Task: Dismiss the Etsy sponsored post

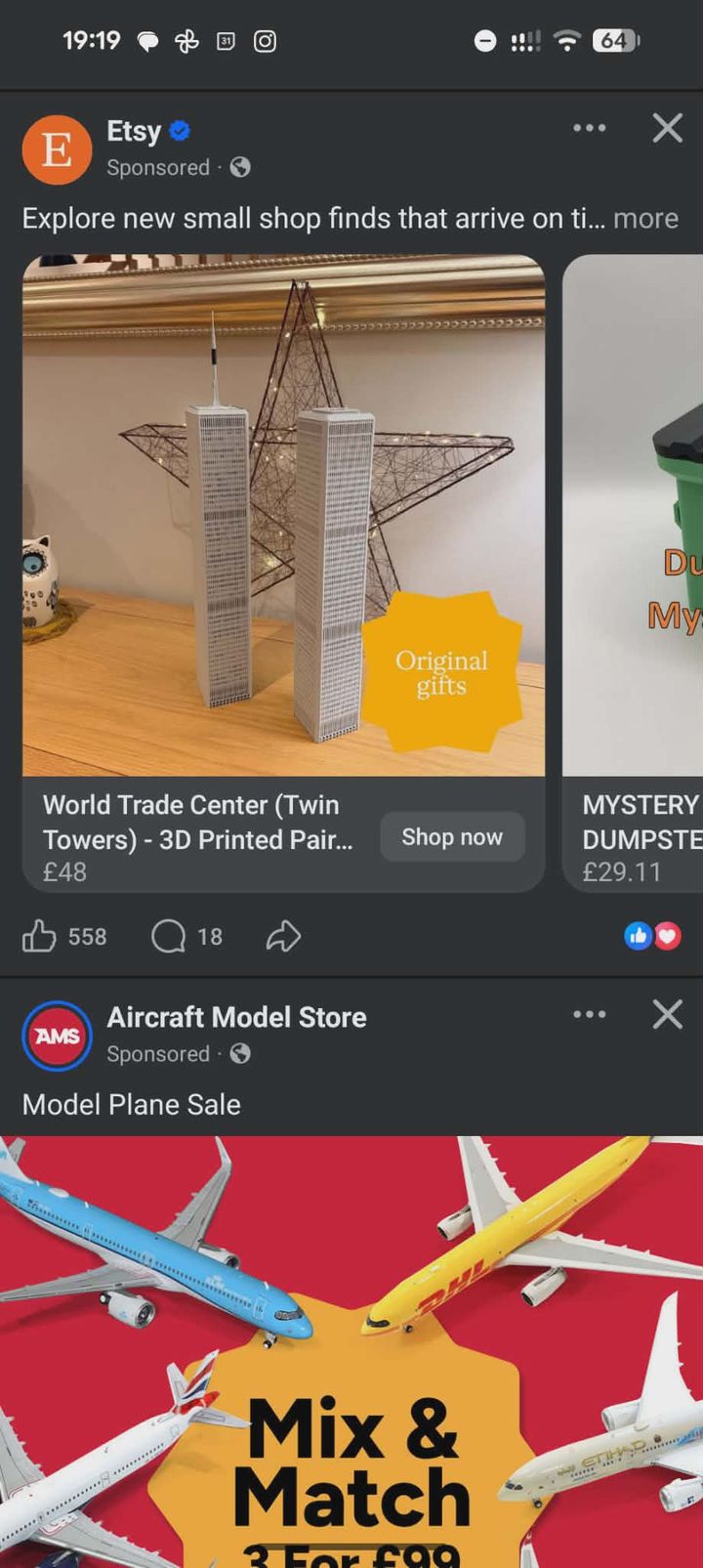Action: (668, 128)
